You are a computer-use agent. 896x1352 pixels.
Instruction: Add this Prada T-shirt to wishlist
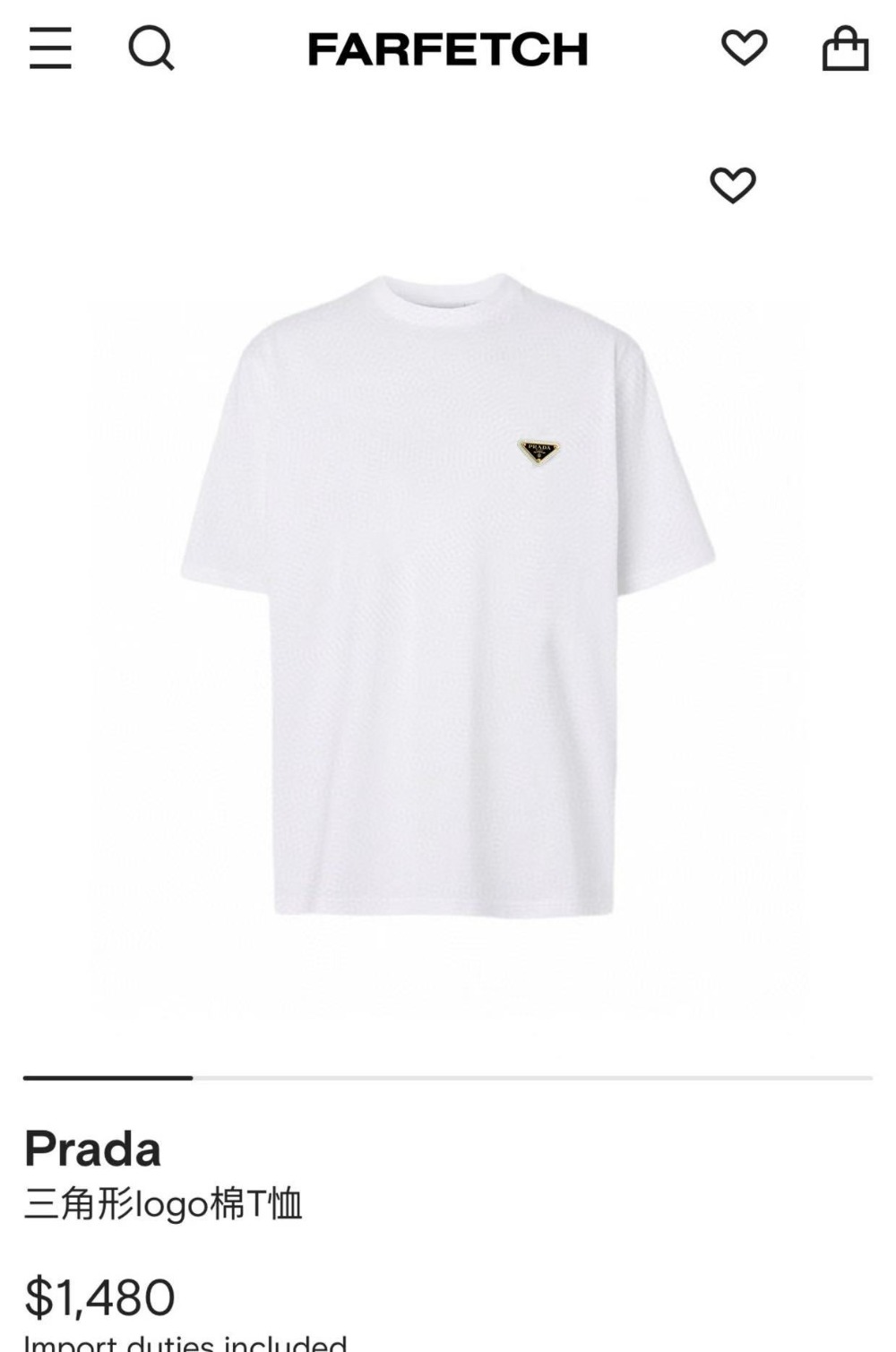click(x=733, y=185)
